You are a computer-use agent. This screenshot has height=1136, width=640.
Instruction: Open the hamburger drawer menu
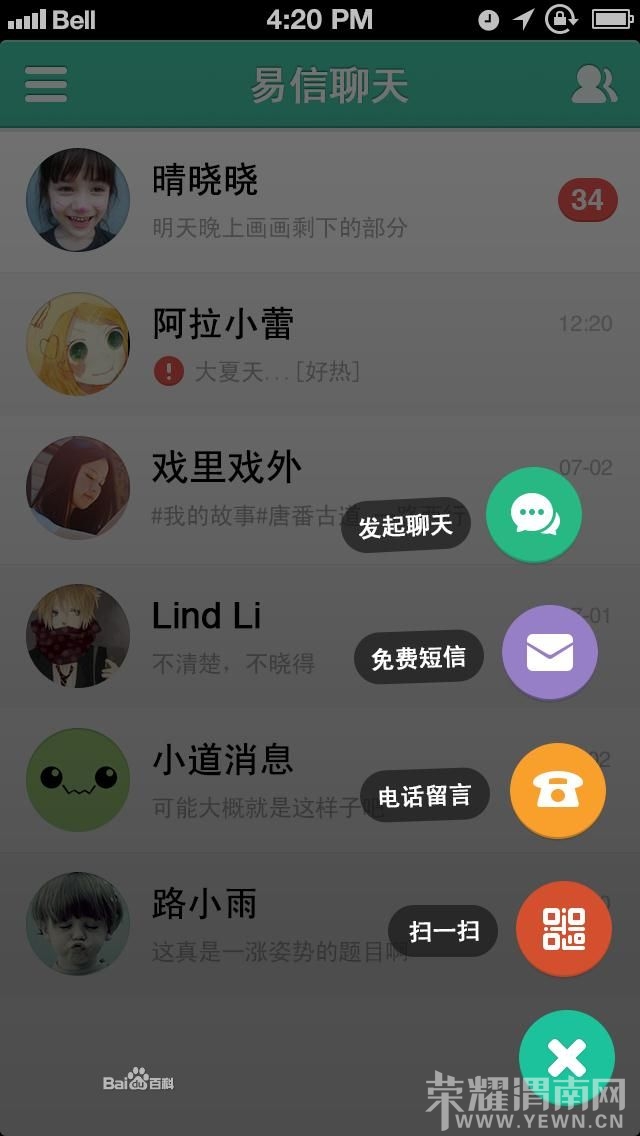[x=46, y=85]
